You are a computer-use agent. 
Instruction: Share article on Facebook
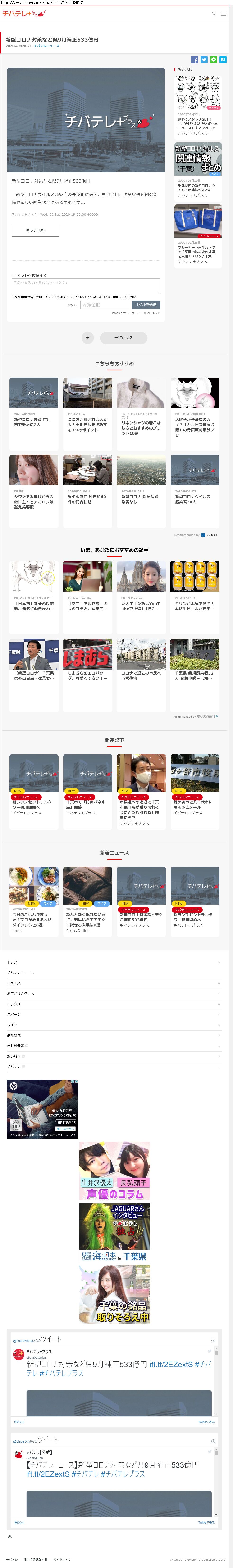tap(195, 60)
